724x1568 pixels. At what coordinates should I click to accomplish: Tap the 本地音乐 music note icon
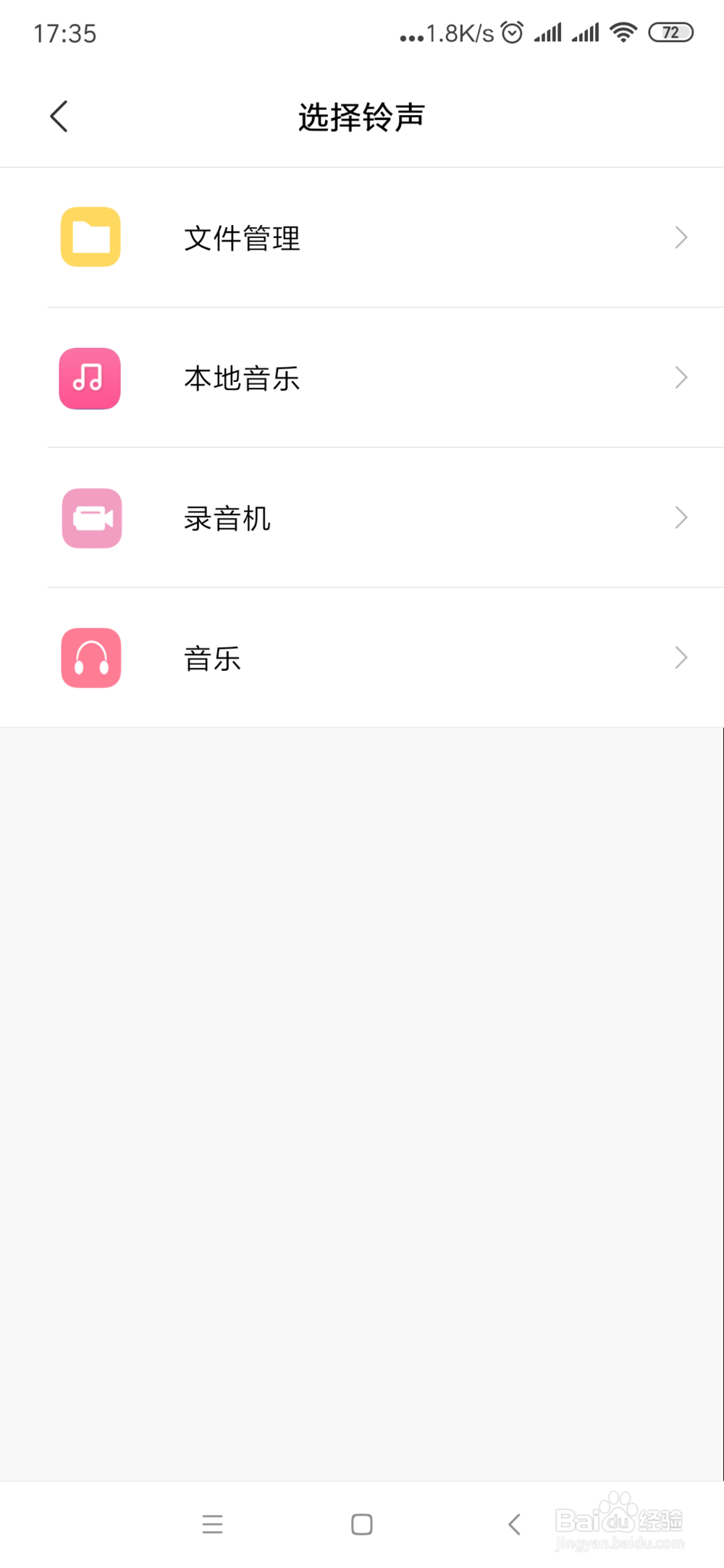pos(90,378)
